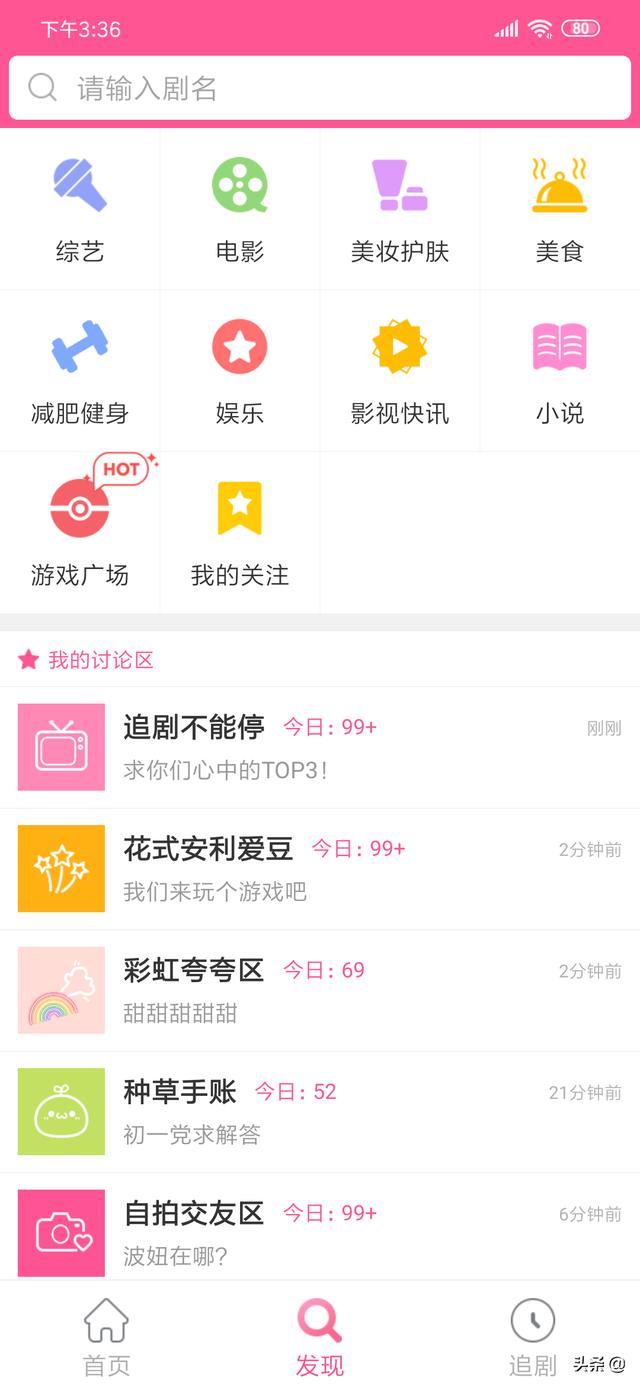Enter the 彩虹夸夸区 discussion board
This screenshot has height=1387, width=640.
pyautogui.click(x=320, y=990)
